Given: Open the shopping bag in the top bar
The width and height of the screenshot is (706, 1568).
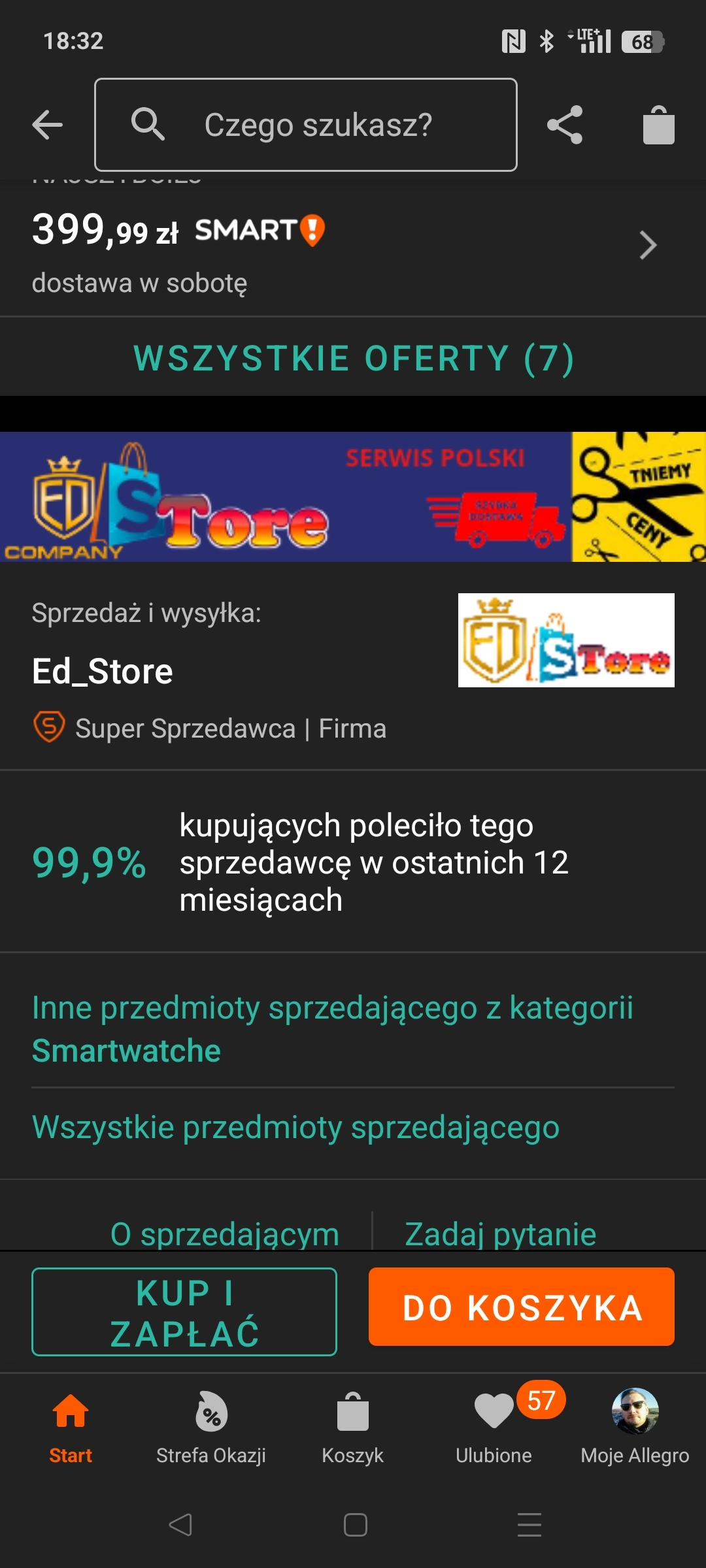Looking at the screenshot, I should click(658, 125).
